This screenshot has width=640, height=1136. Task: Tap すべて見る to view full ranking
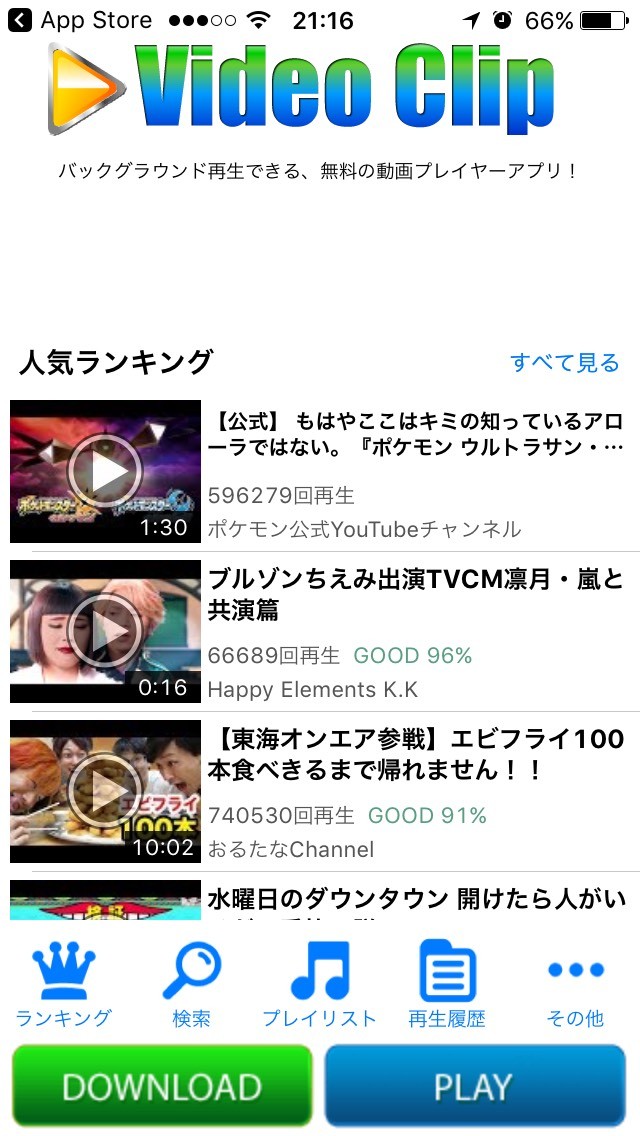click(x=564, y=362)
